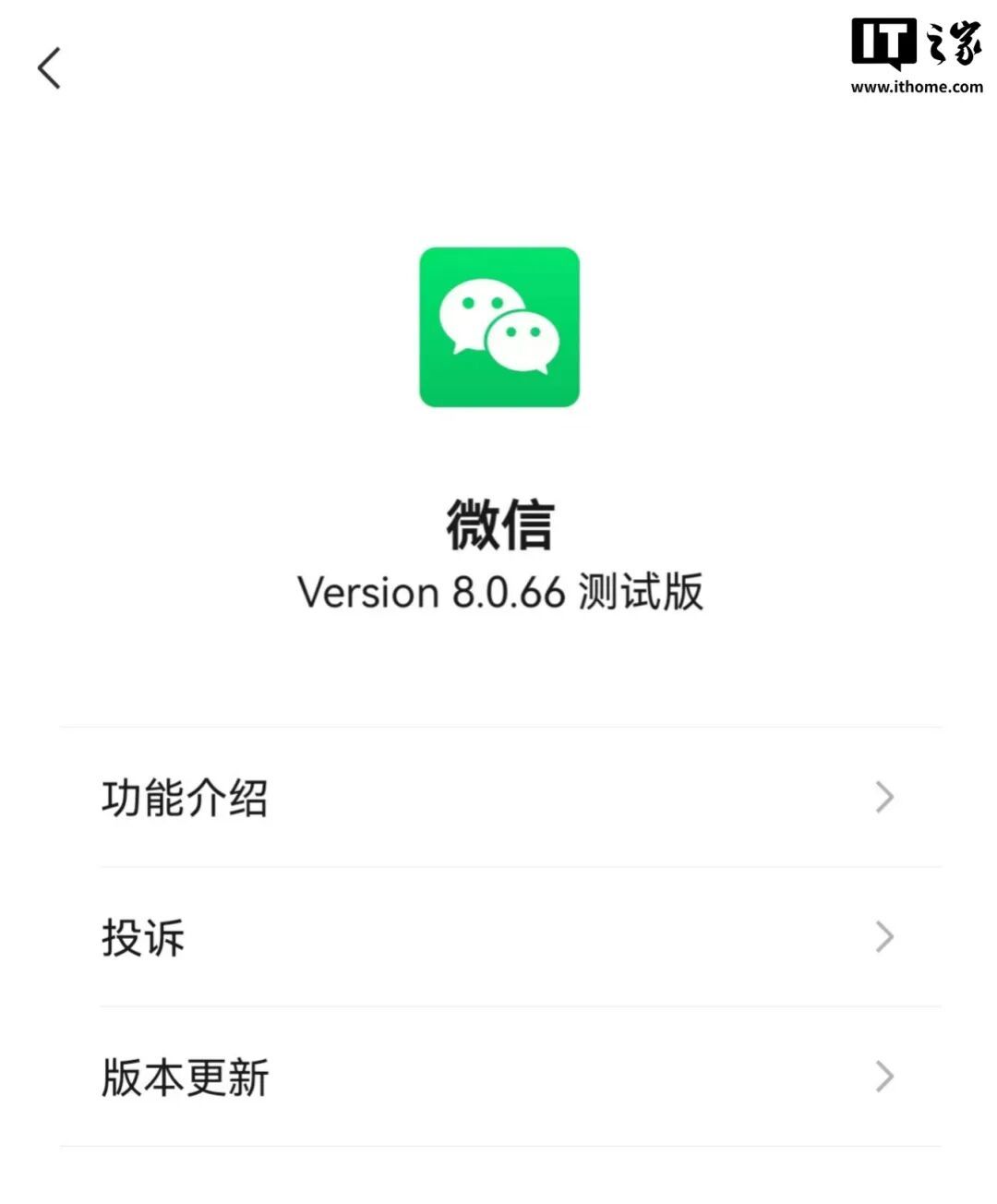Open the 功能介绍 row
The width and height of the screenshot is (997, 1204).
pyautogui.click(x=498, y=798)
